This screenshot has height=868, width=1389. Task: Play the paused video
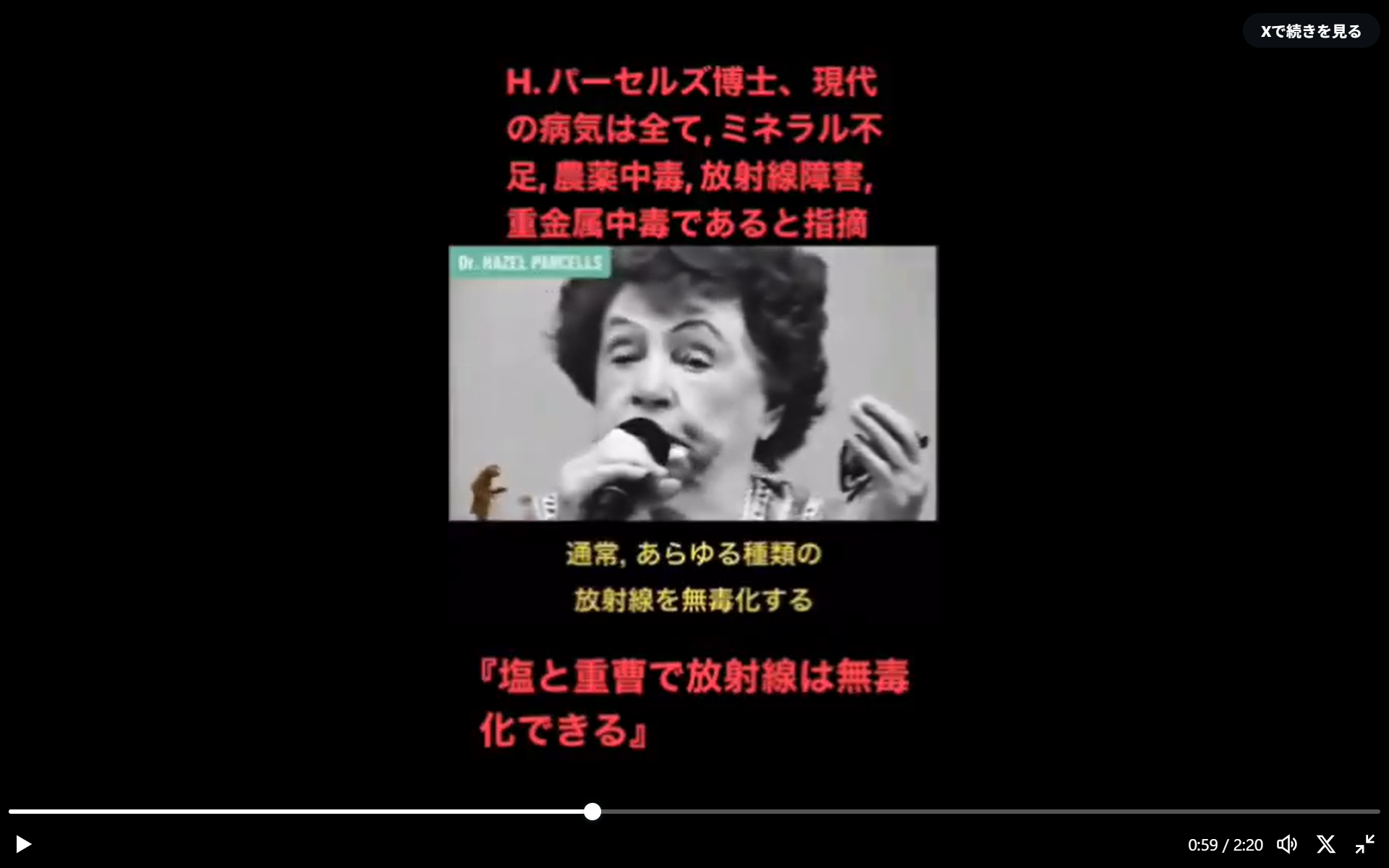coord(23,844)
